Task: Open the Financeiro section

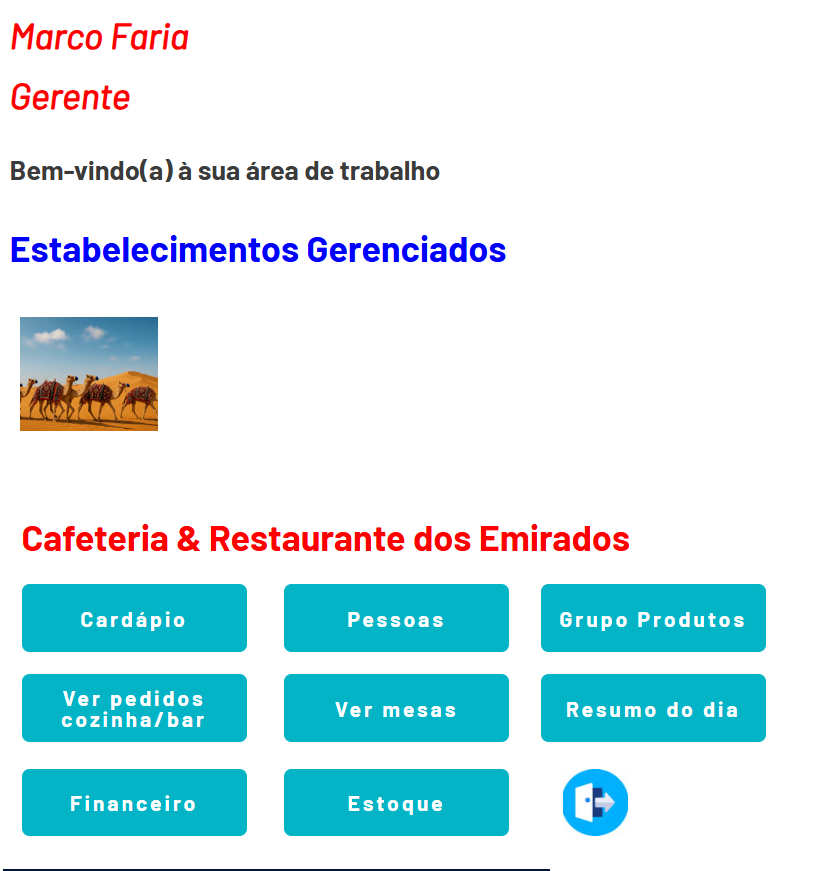Action: click(x=134, y=802)
